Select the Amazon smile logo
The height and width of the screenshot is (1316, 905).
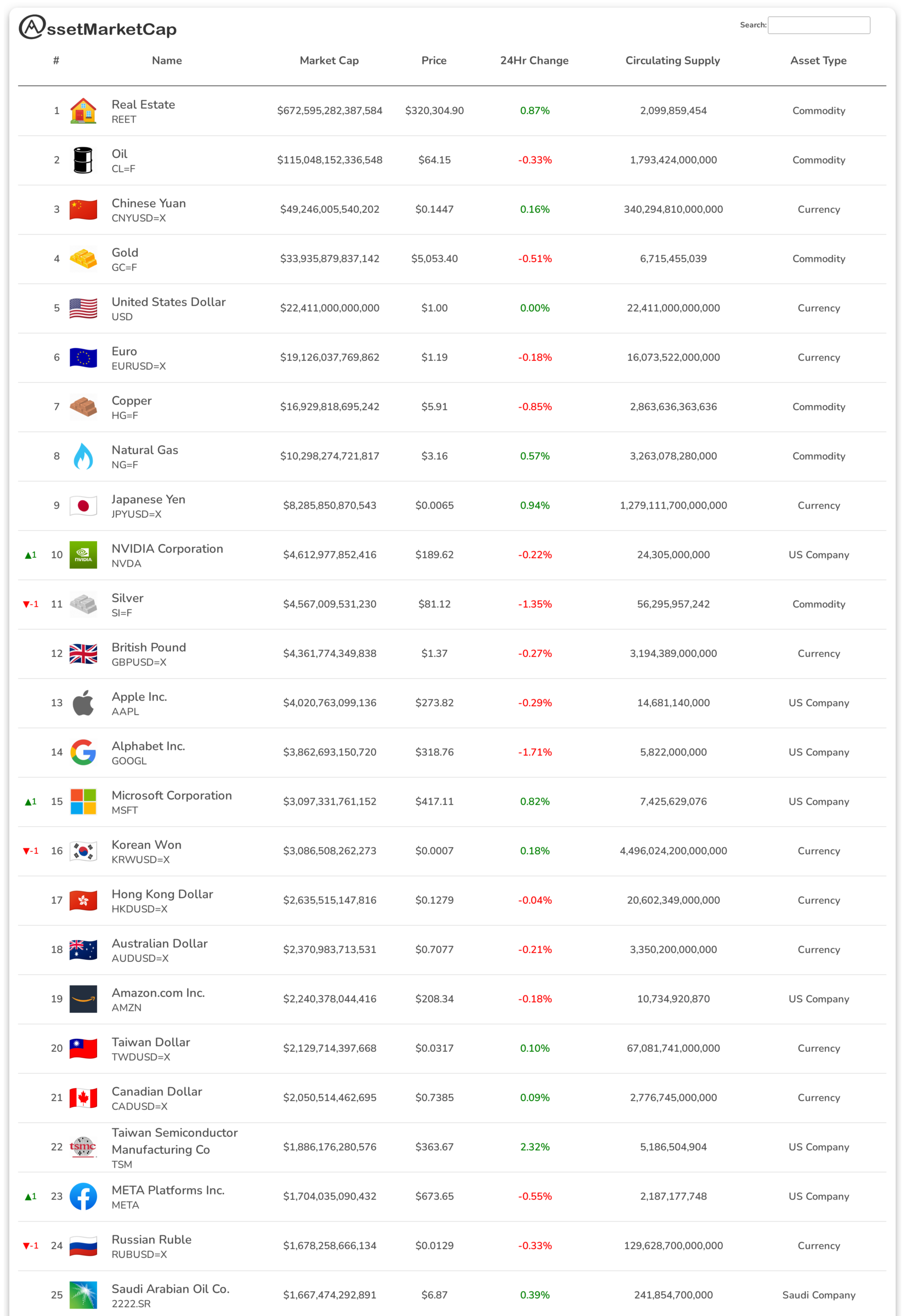tap(83, 999)
